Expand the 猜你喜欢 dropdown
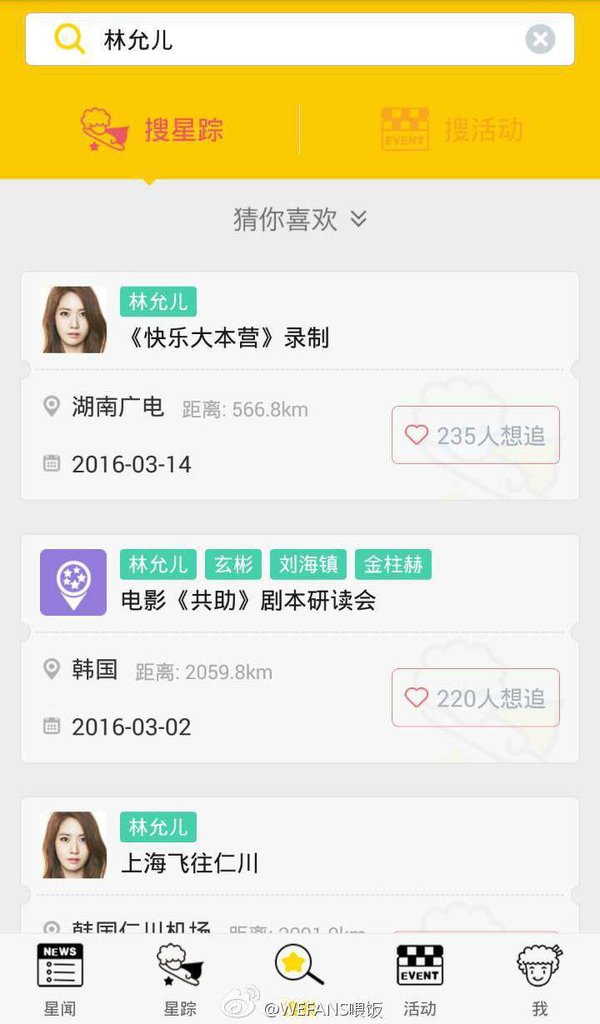Image resolution: width=600 pixels, height=1024 pixels. pyautogui.click(x=300, y=219)
